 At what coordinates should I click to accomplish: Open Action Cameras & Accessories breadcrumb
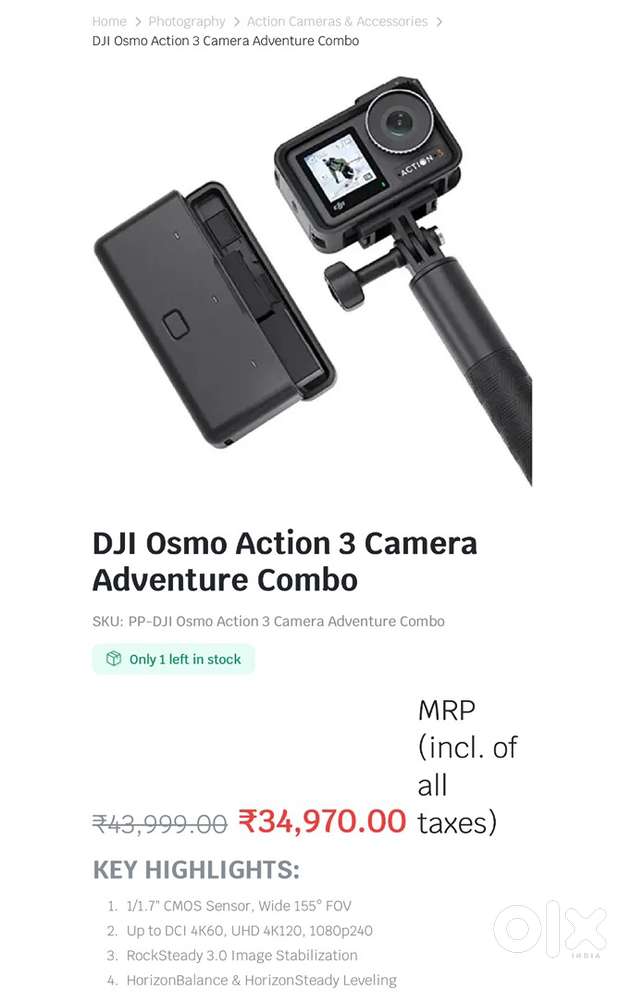tap(337, 21)
